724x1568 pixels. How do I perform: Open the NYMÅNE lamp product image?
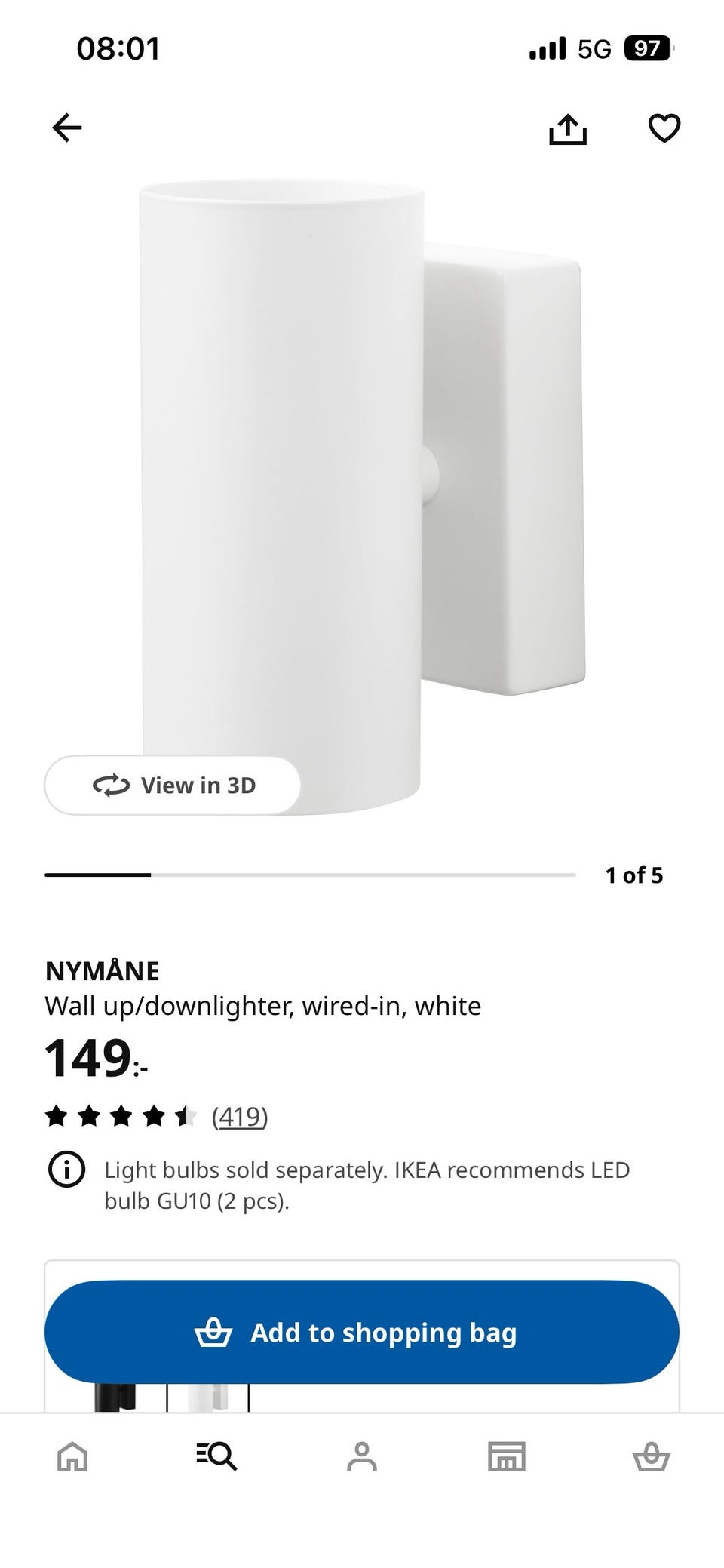click(x=360, y=468)
